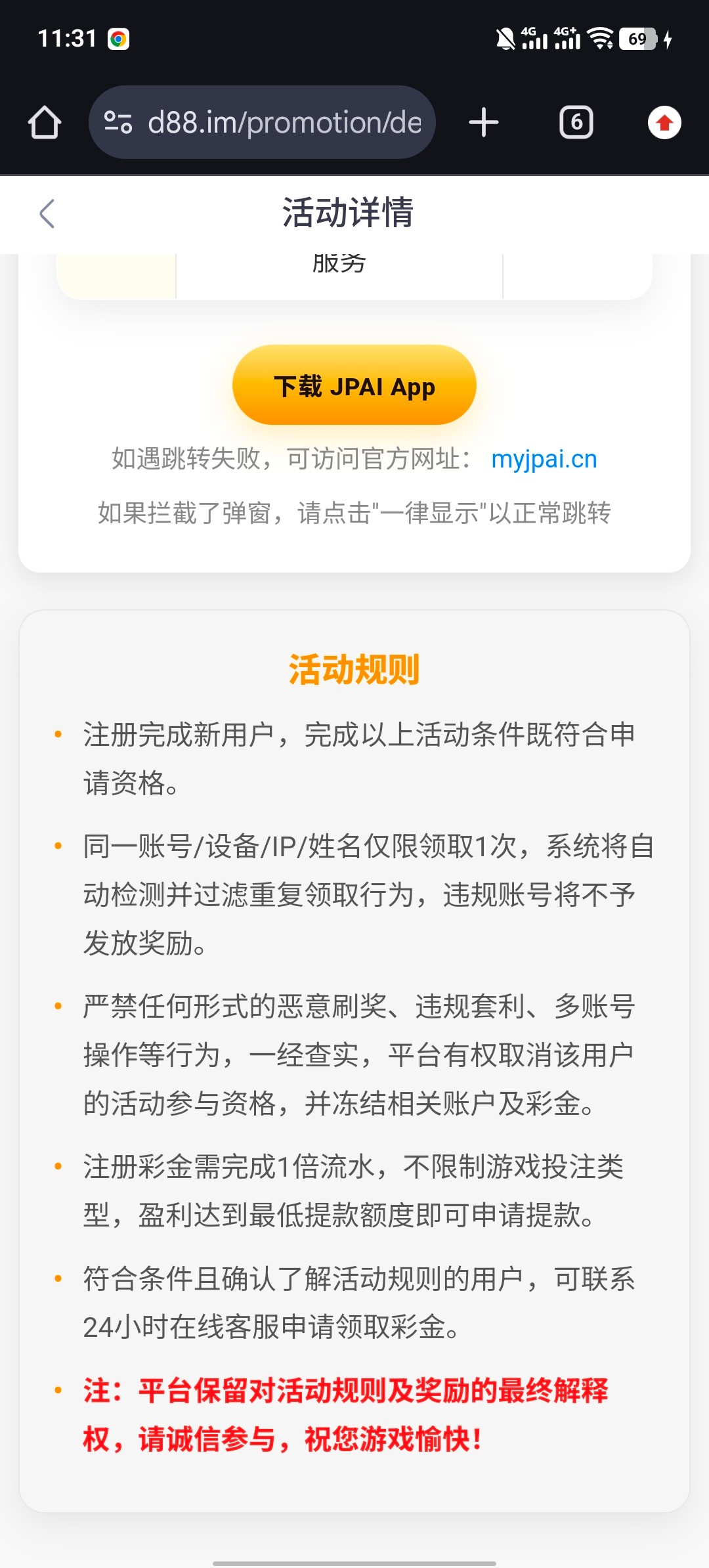This screenshot has height=1568, width=709.
Task: Tap the d88.im address bar
Action: (x=284, y=123)
